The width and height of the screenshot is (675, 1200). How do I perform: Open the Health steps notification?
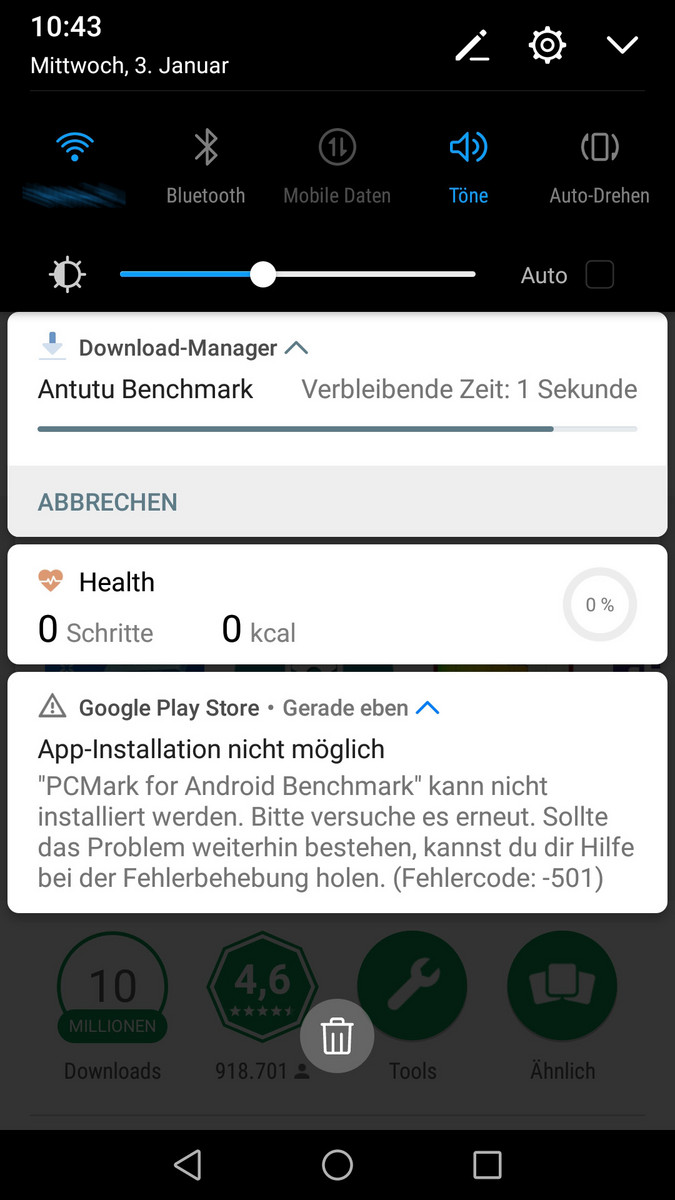pyautogui.click(x=337, y=604)
